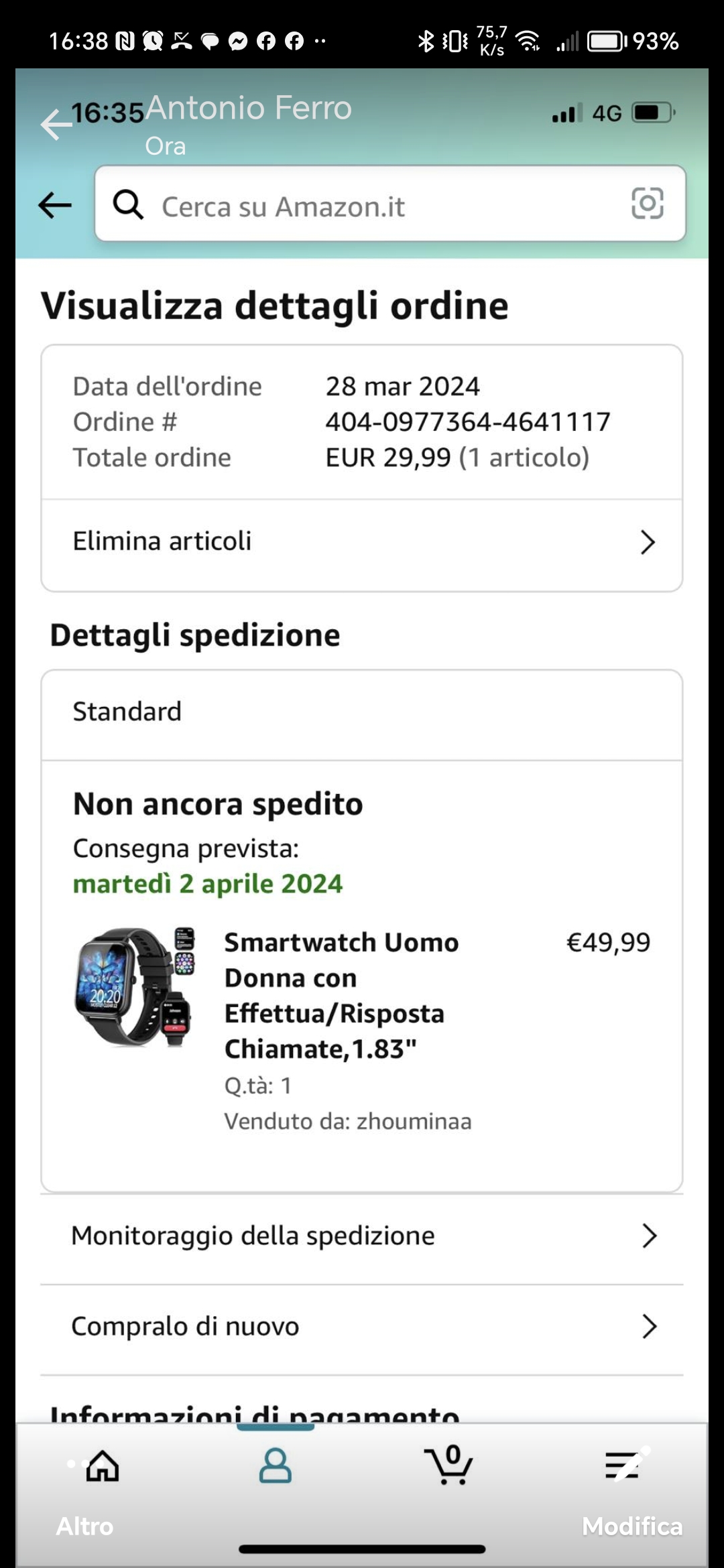Go back using arrow beside Amazon search box

(55, 205)
